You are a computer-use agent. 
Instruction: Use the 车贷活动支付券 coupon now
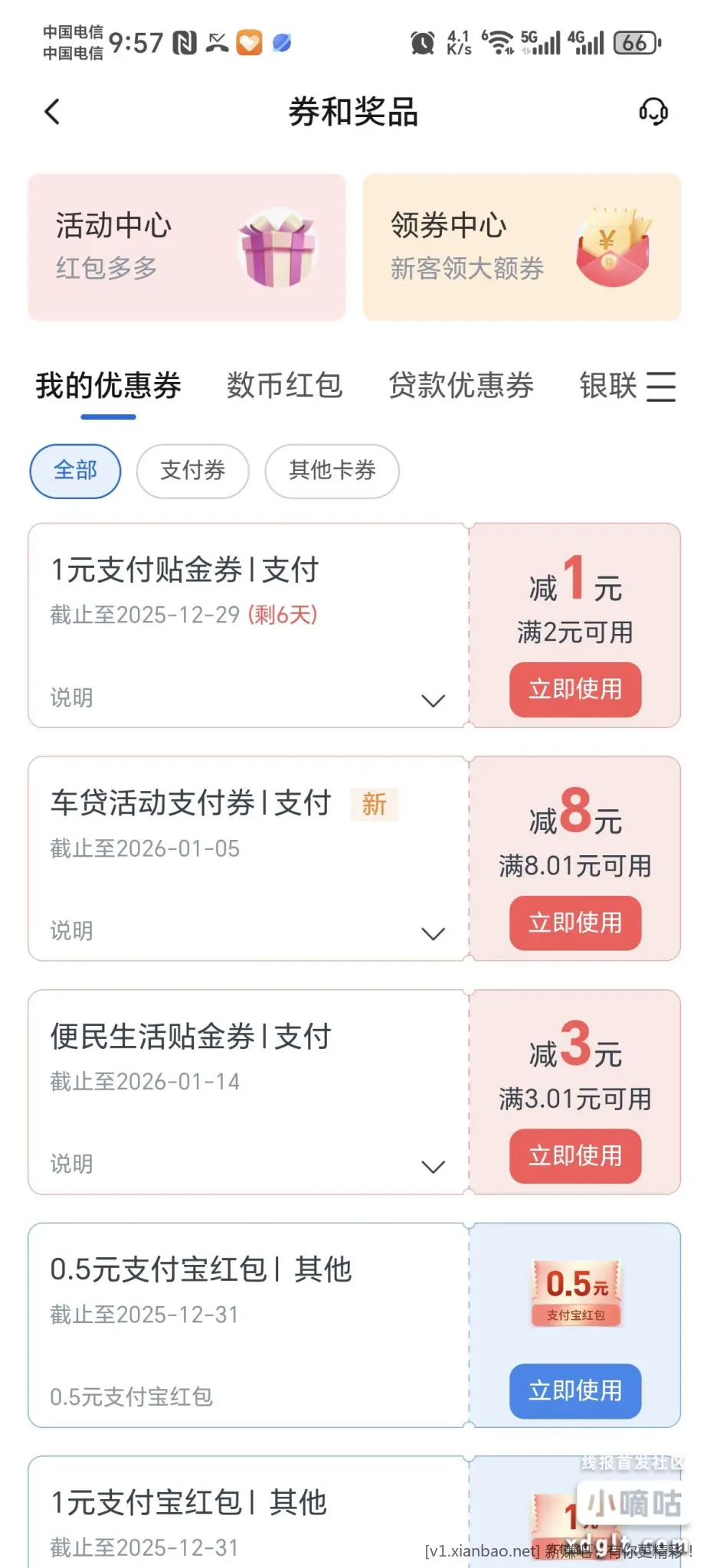click(575, 923)
